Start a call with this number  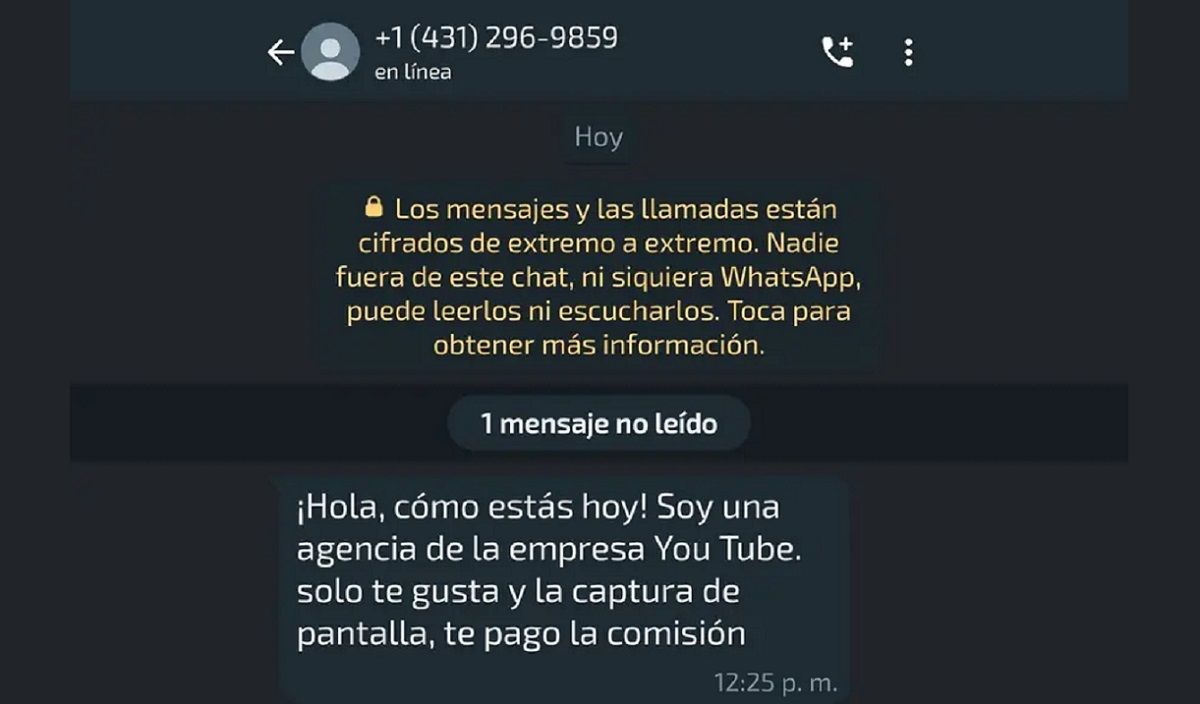click(837, 52)
